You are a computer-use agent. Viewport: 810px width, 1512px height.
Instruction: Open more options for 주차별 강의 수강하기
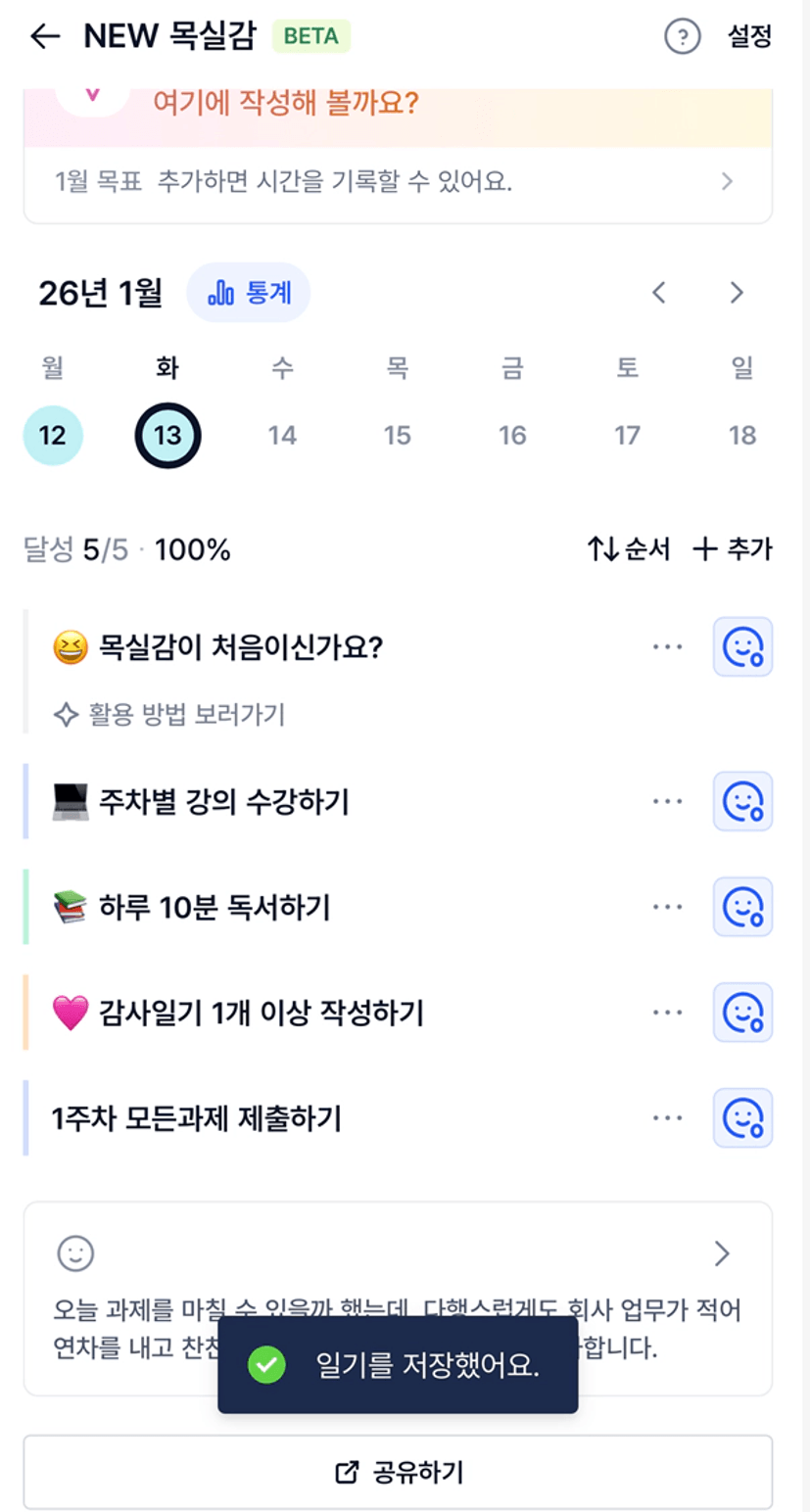coord(667,802)
